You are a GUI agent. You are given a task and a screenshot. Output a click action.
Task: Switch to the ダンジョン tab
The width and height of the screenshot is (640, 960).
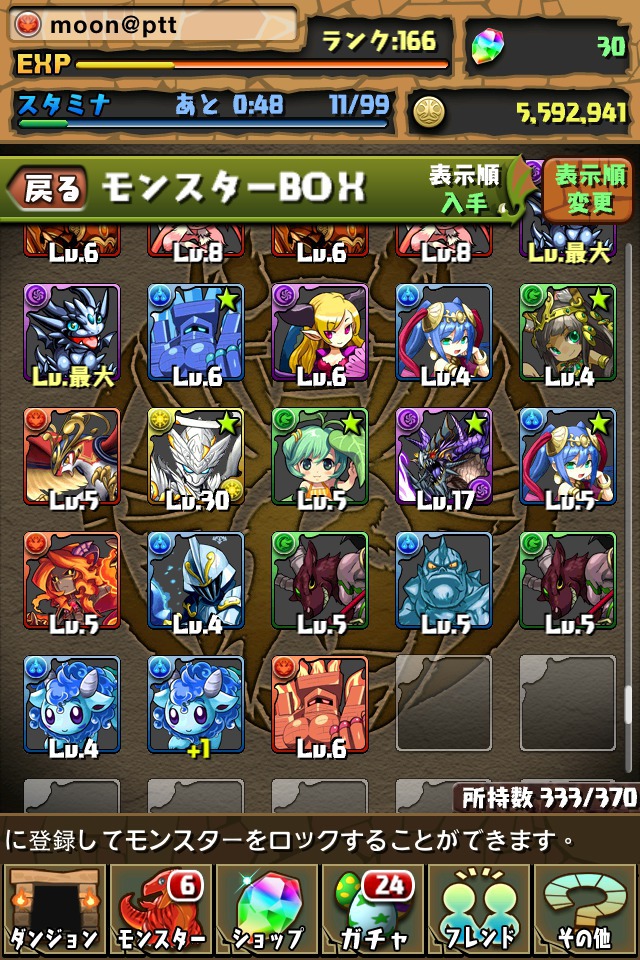click(53, 910)
